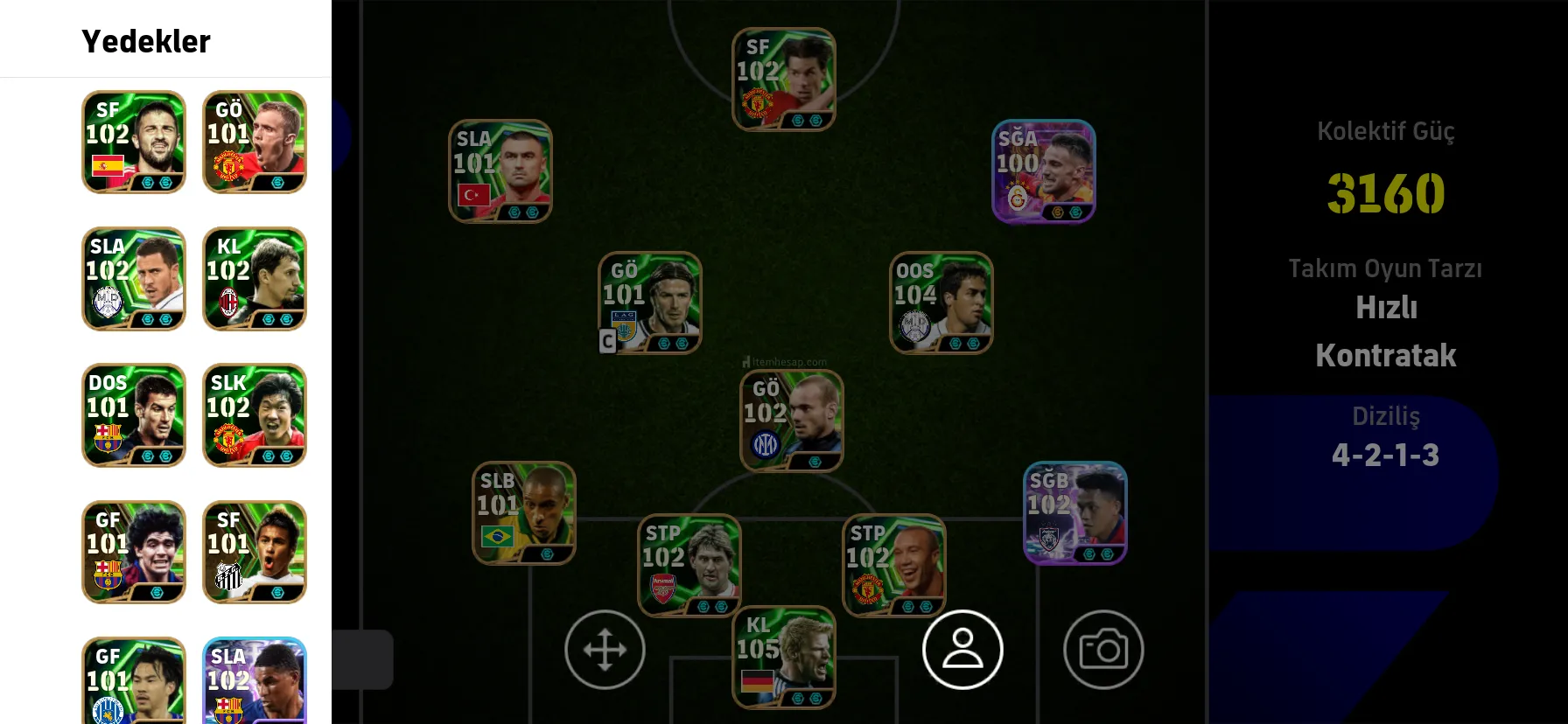Screen dimensions: 1568x724
Task: Pick the SĞA 100 Galatasaray winger card
Action: coord(1043,171)
